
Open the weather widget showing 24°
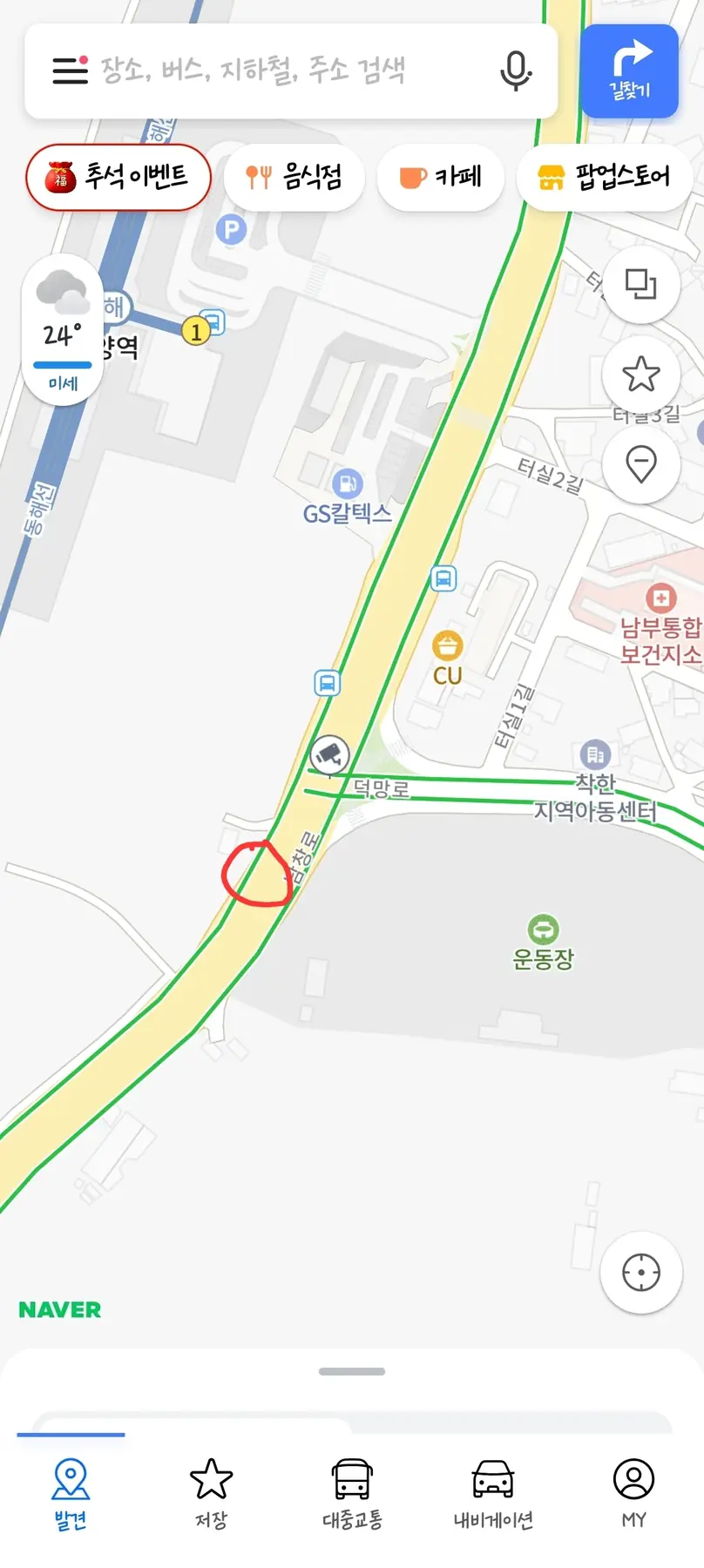tap(63, 331)
